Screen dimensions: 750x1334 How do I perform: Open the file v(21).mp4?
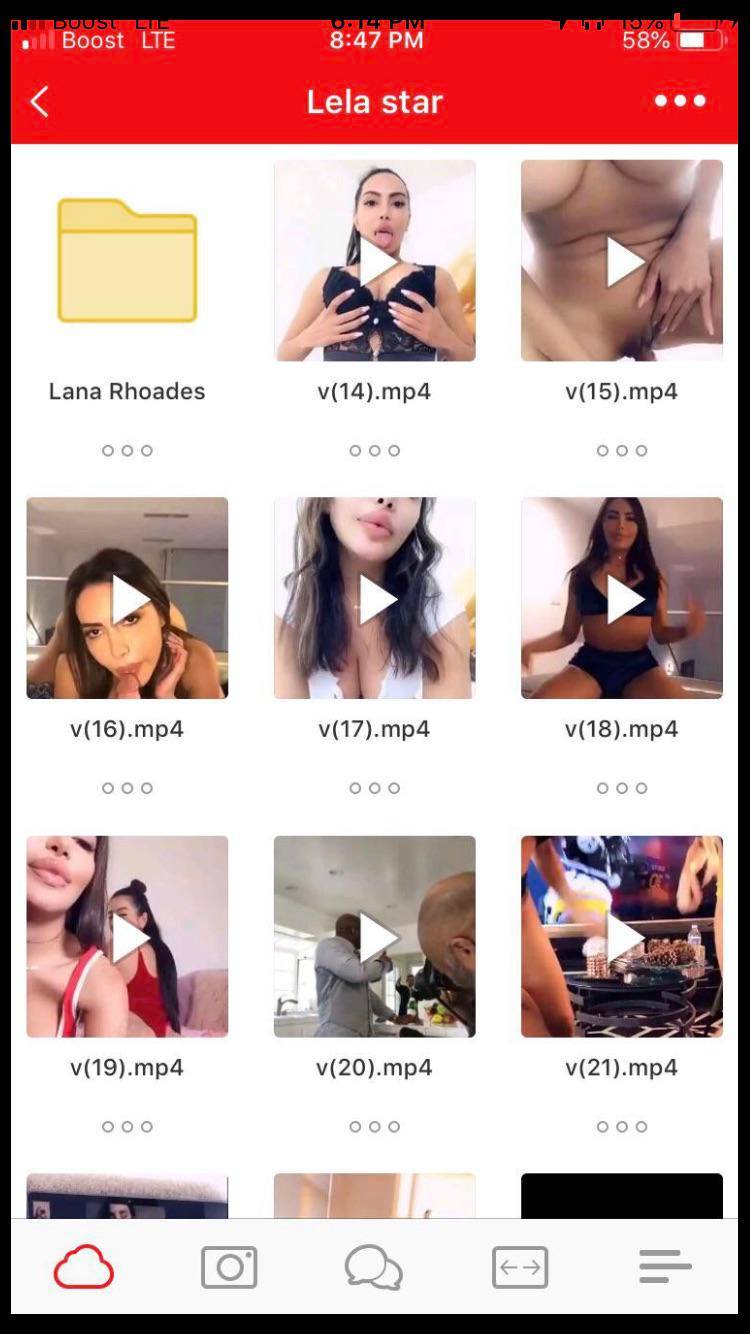(x=622, y=936)
